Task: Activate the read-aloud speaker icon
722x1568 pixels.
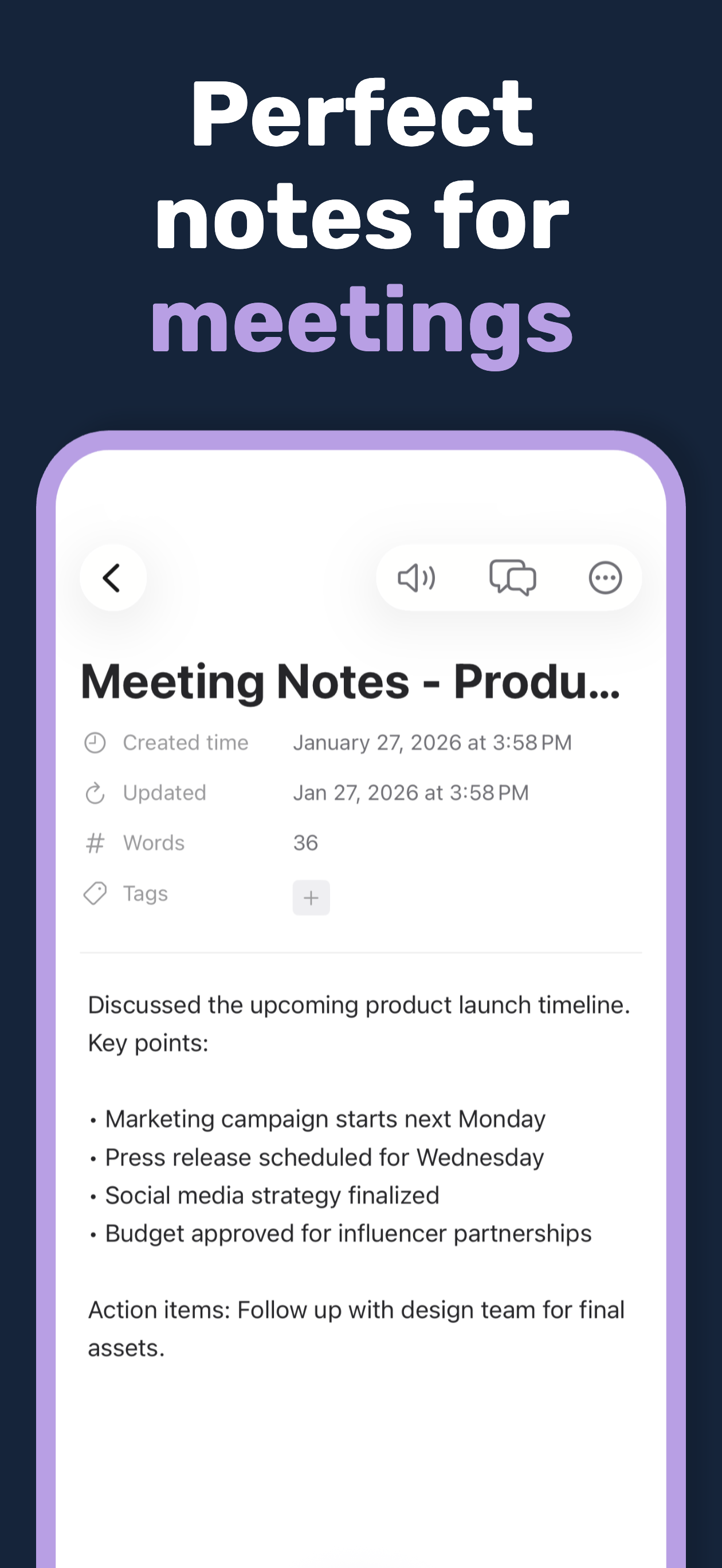Action: (417, 578)
